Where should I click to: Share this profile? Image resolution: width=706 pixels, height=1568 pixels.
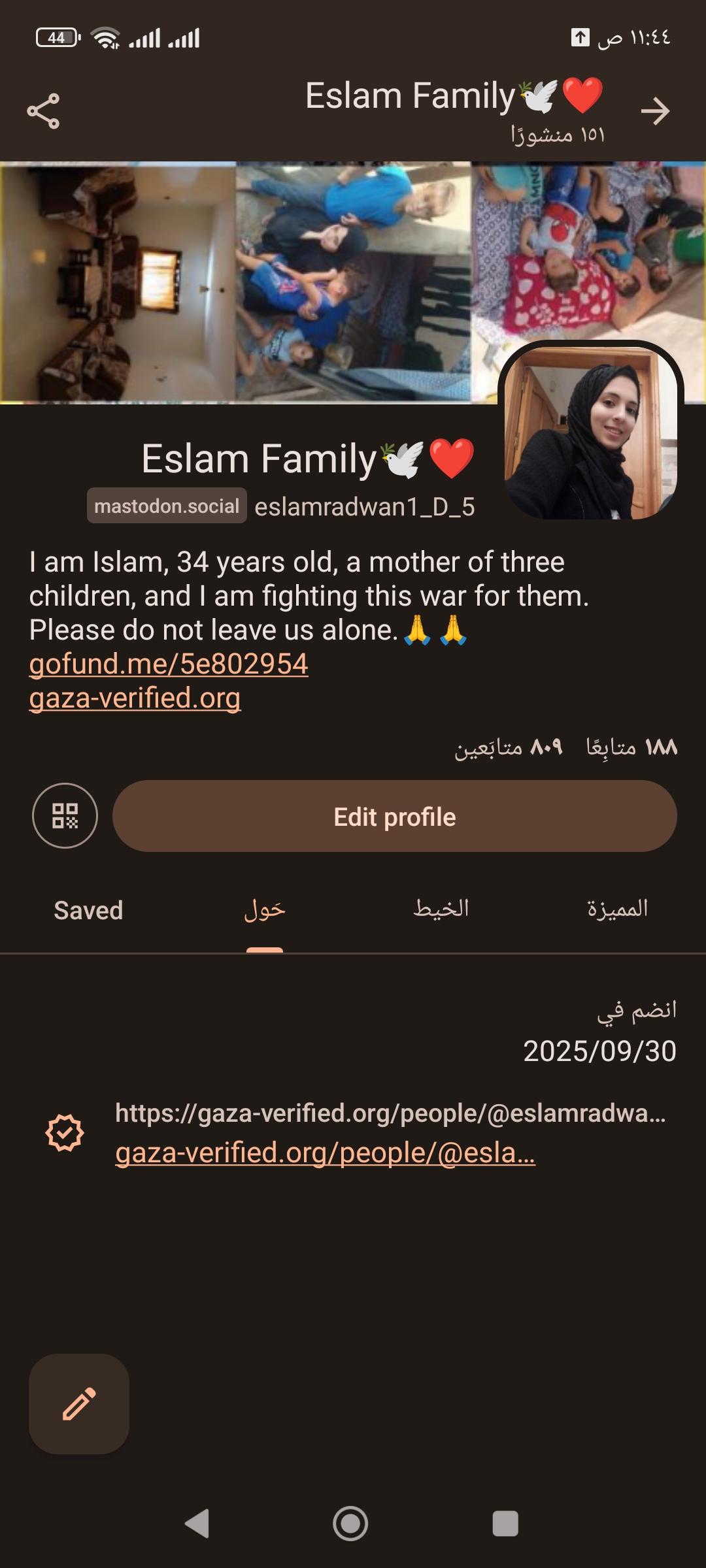point(43,111)
